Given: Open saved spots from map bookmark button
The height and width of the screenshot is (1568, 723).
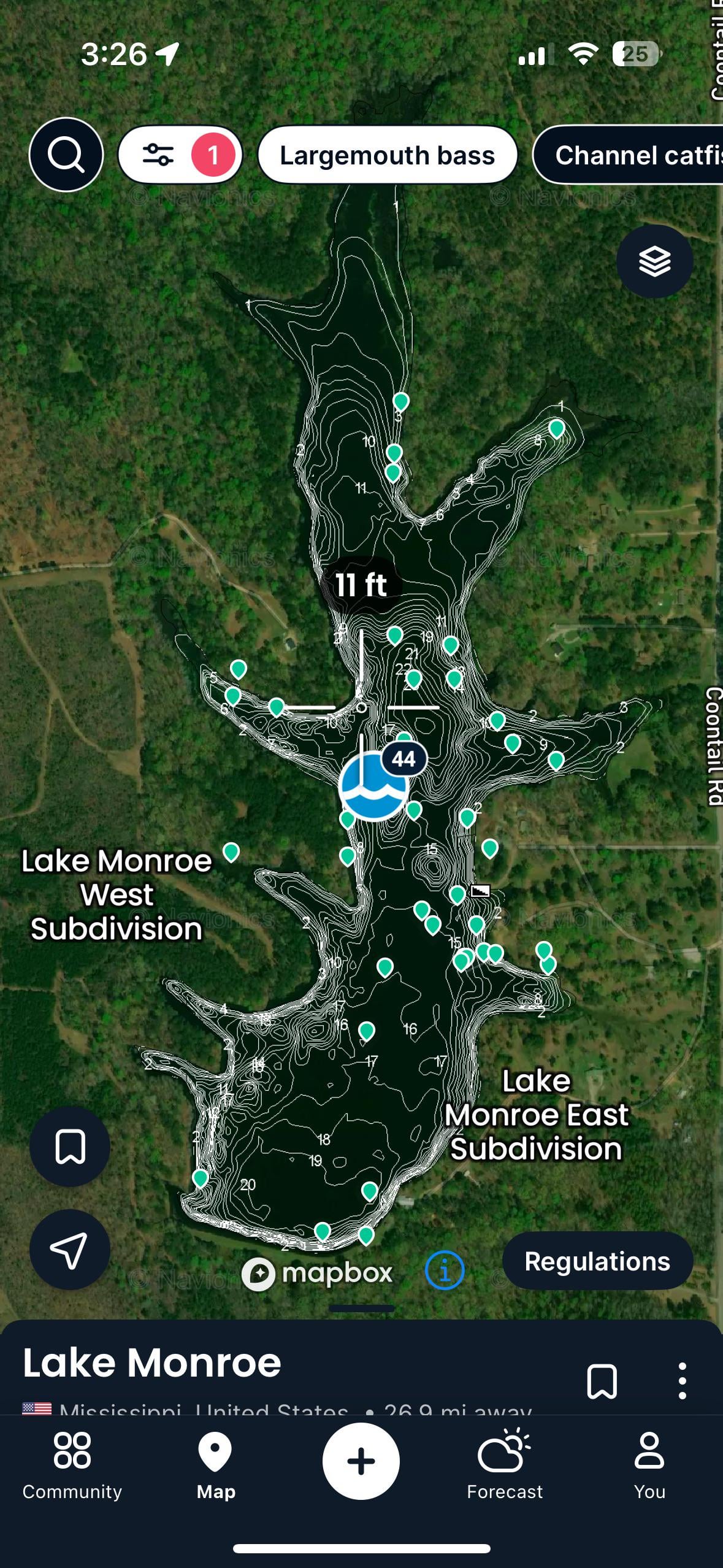Looking at the screenshot, I should click(70, 1147).
